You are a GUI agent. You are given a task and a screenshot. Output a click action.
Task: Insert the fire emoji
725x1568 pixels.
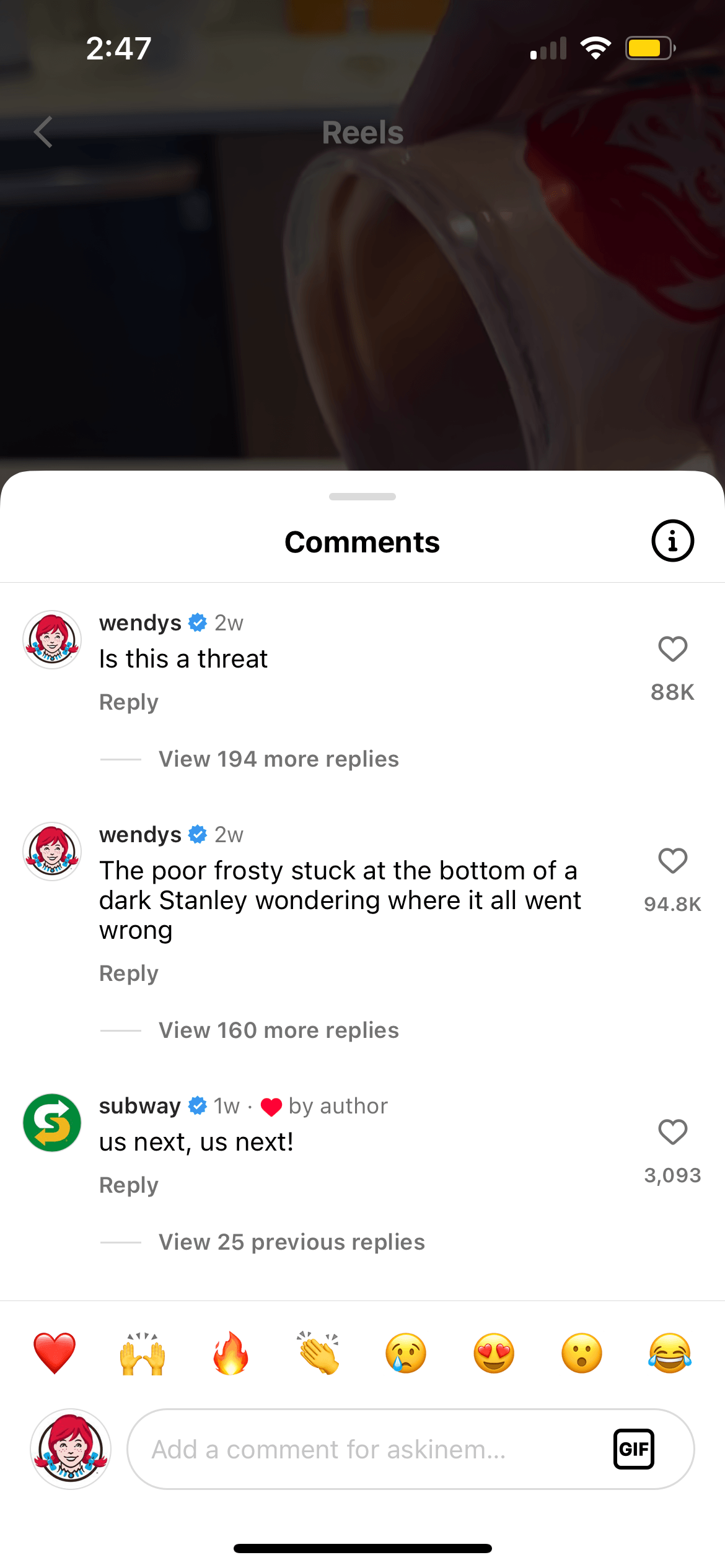point(231,1353)
